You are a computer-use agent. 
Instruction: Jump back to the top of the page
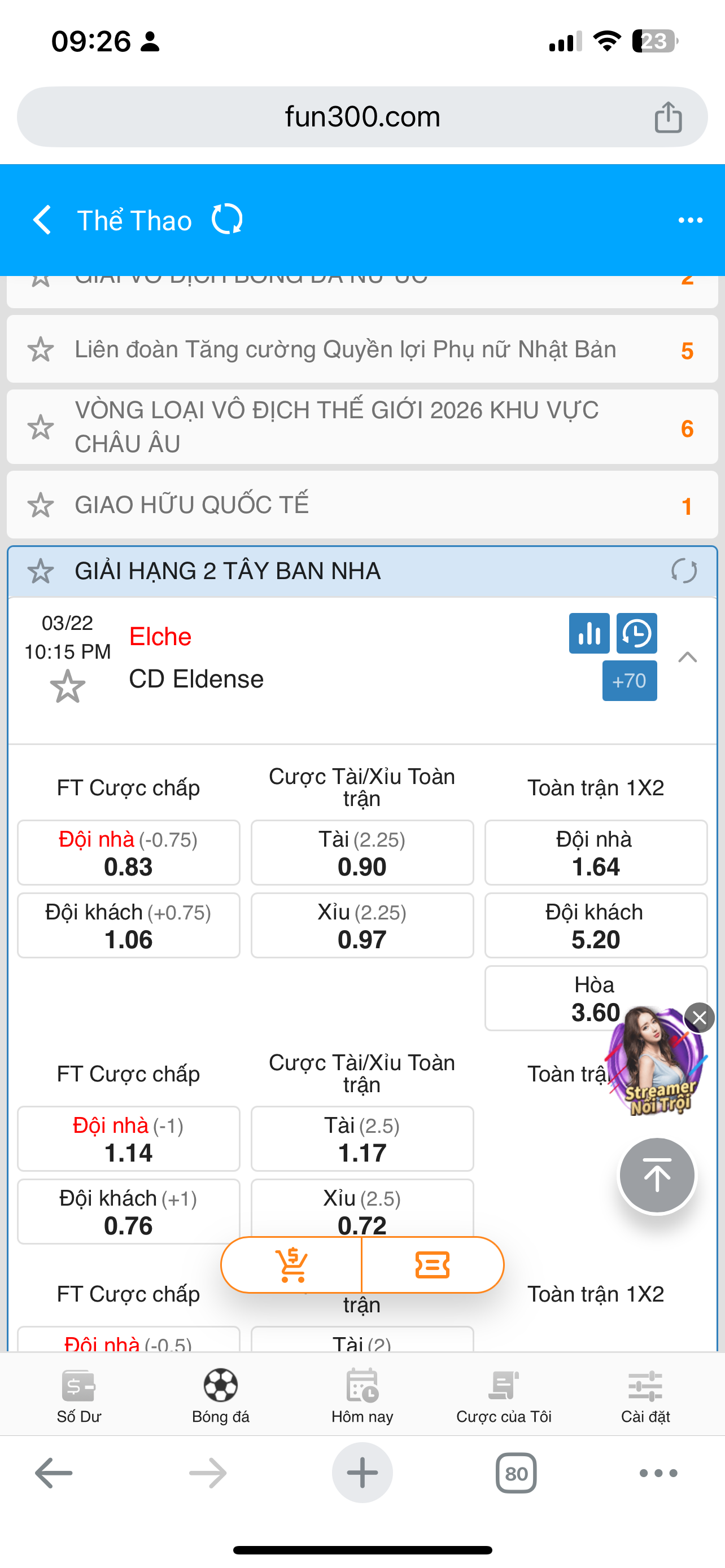point(657,1175)
